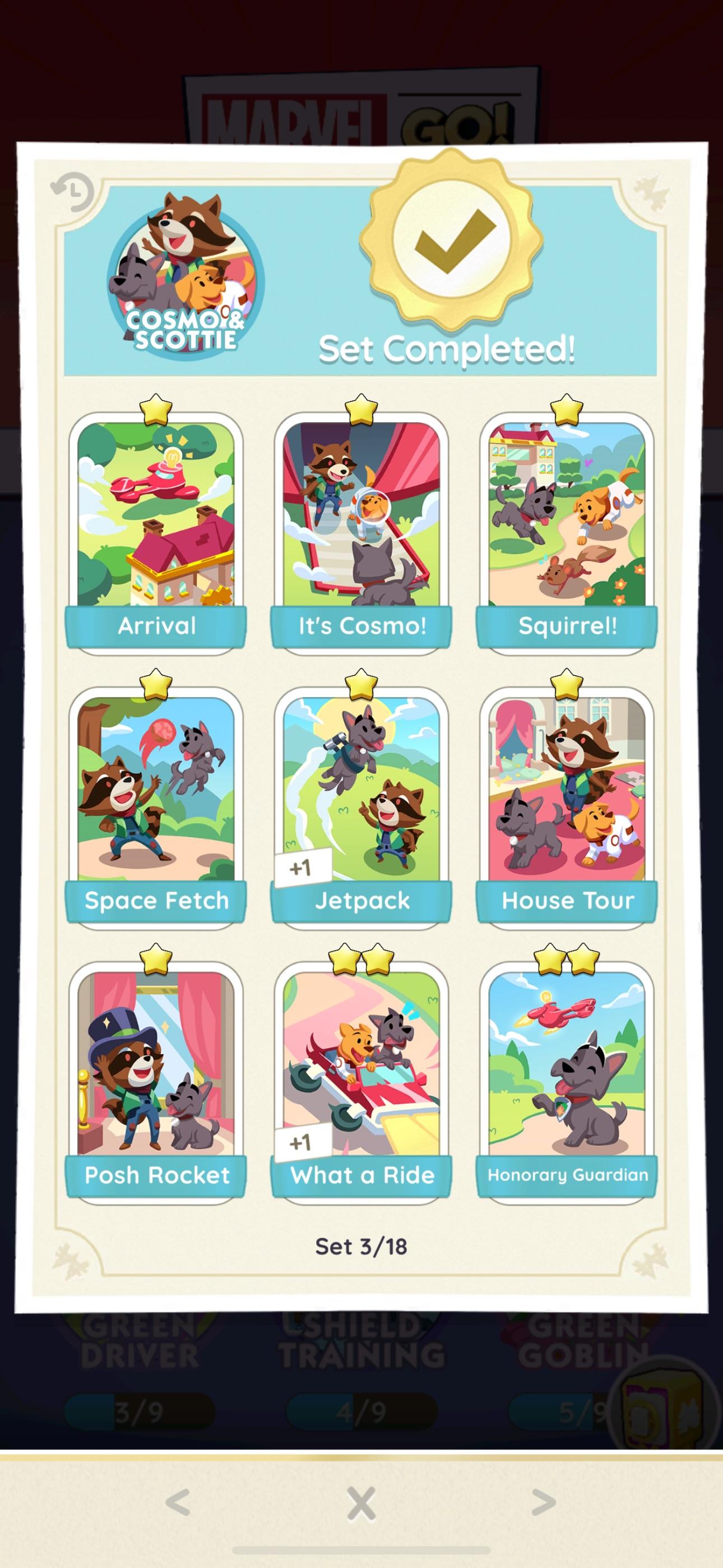Click the gold checkmark completion seal
The height and width of the screenshot is (1568, 723).
click(x=453, y=243)
